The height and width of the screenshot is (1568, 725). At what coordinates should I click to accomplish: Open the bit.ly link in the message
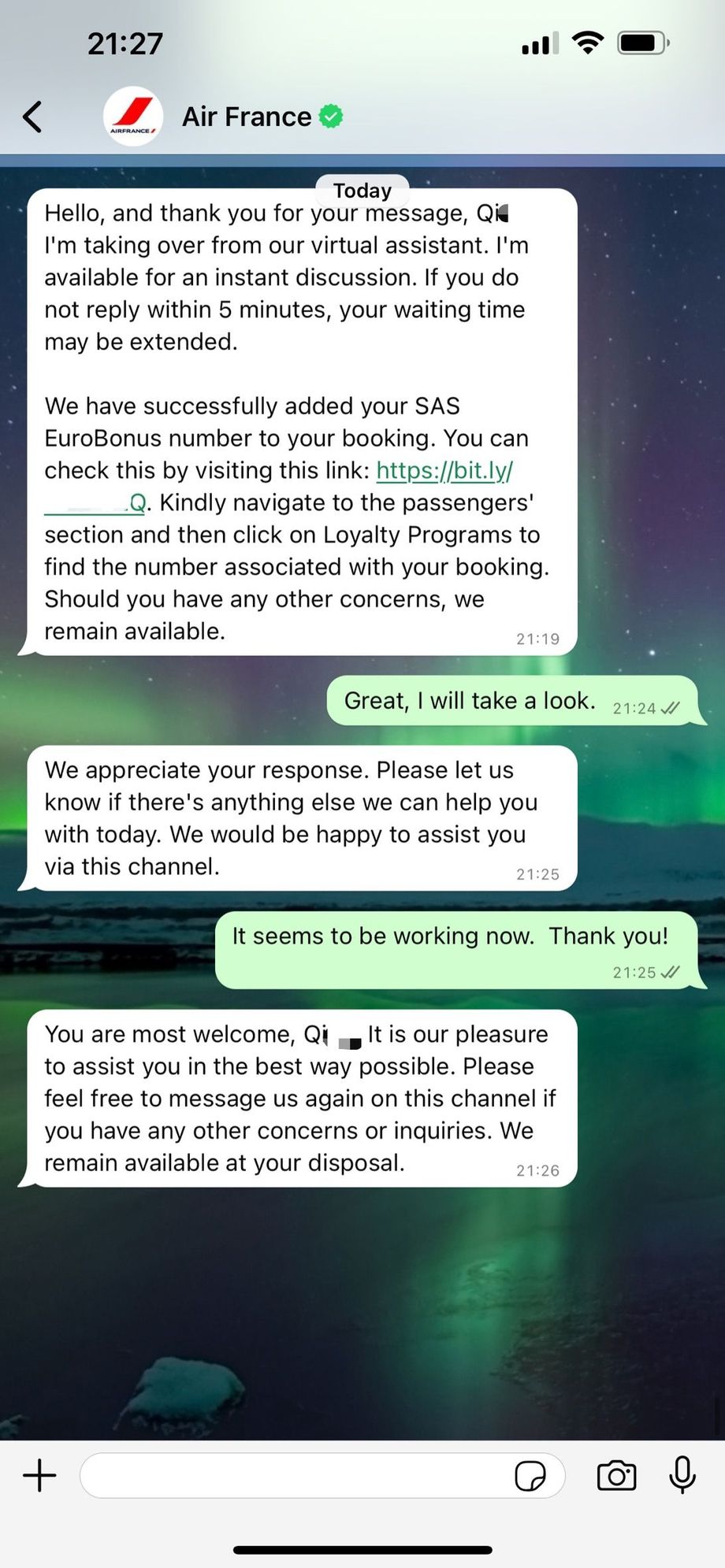444,471
